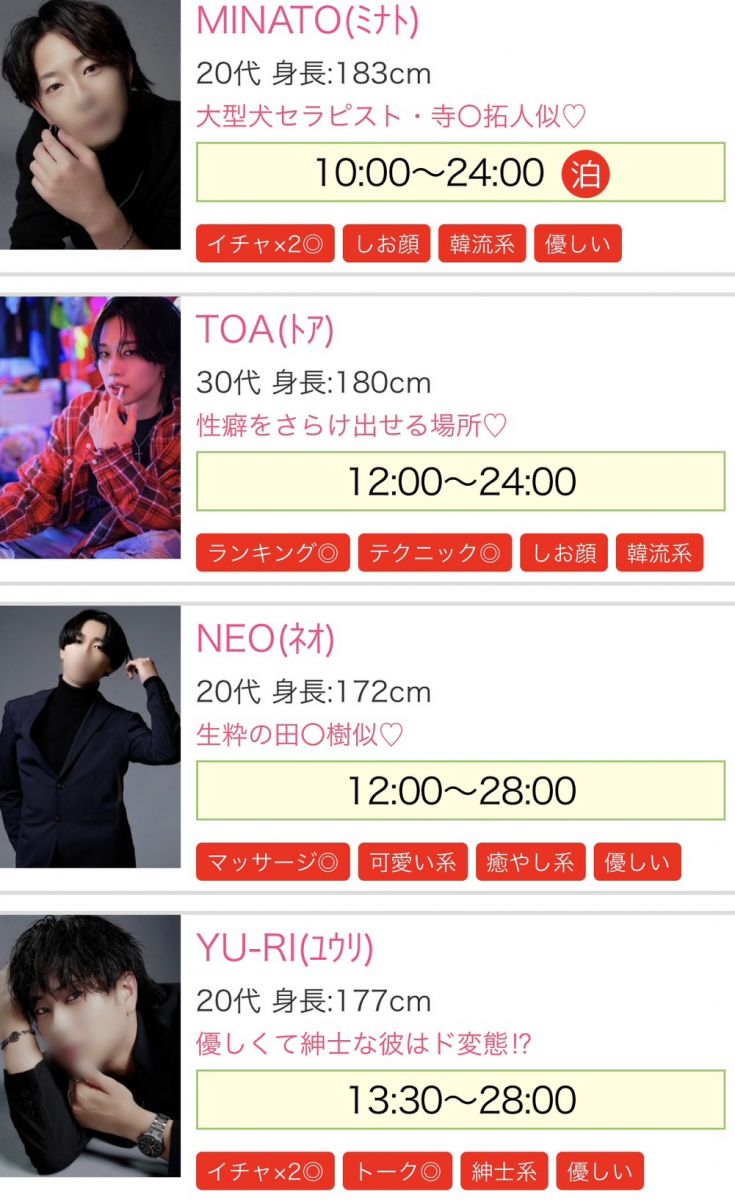Open the NEO(ネオ) name link
The height and width of the screenshot is (1200, 735).
[x=265, y=639]
